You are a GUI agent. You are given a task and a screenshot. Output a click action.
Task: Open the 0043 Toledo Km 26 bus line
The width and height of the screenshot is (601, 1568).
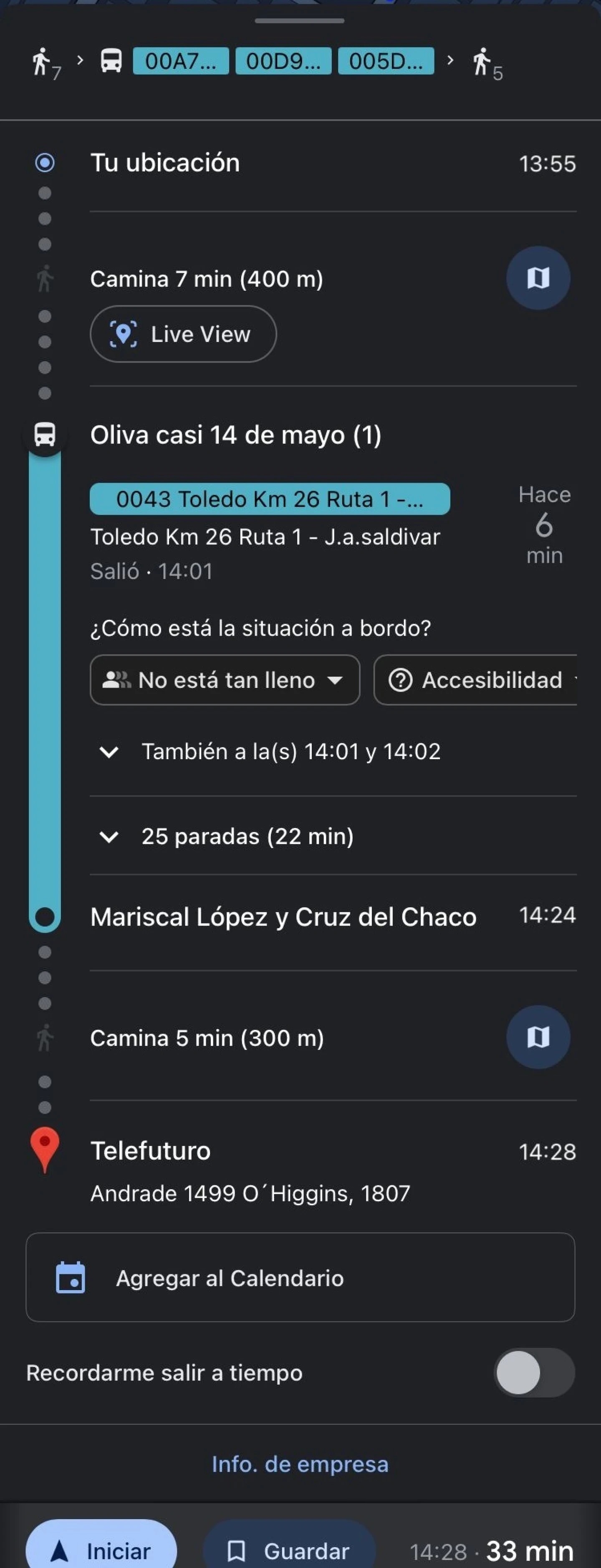270,499
